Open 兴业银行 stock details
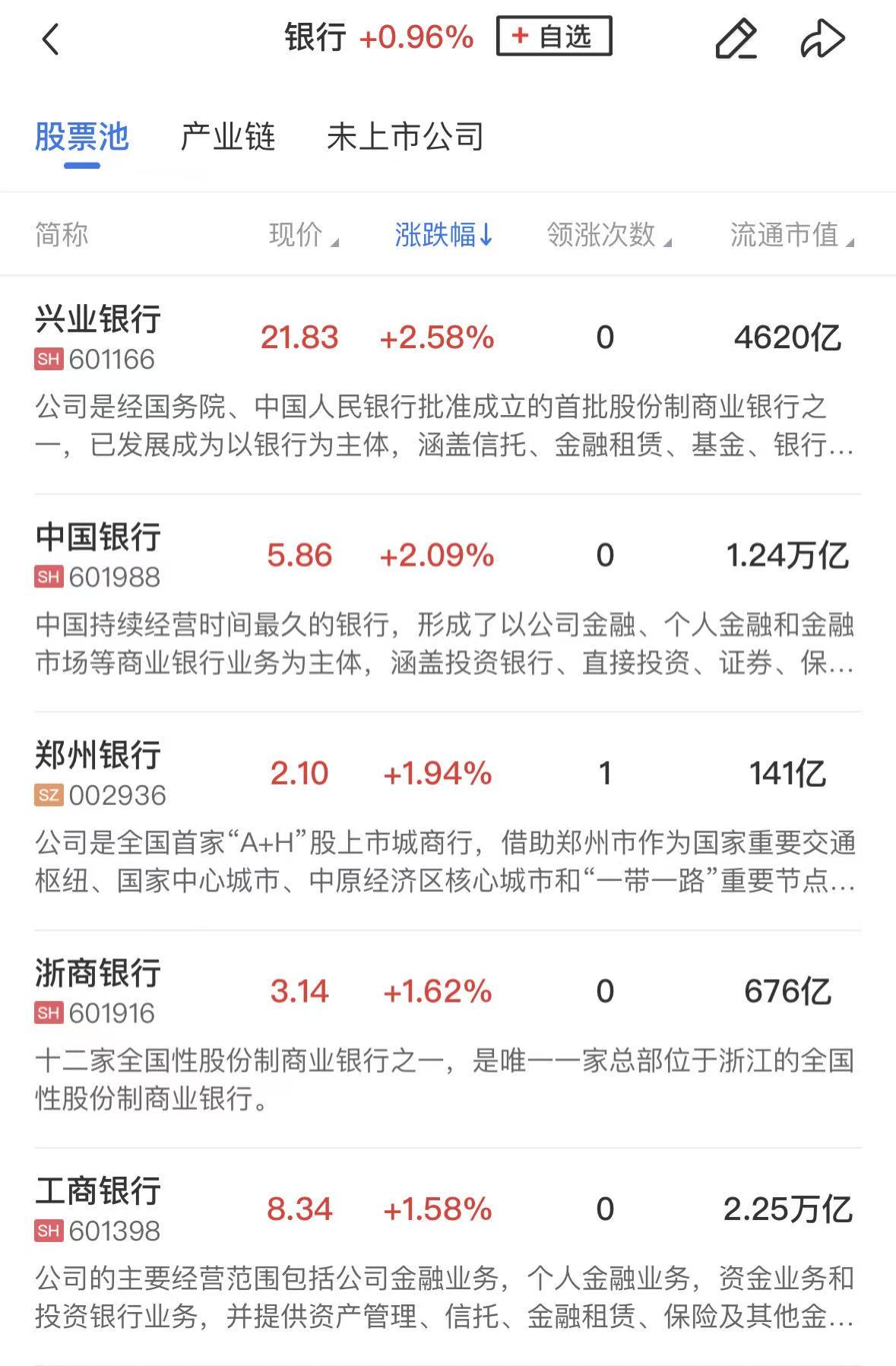The height and width of the screenshot is (1366, 896). click(x=99, y=319)
